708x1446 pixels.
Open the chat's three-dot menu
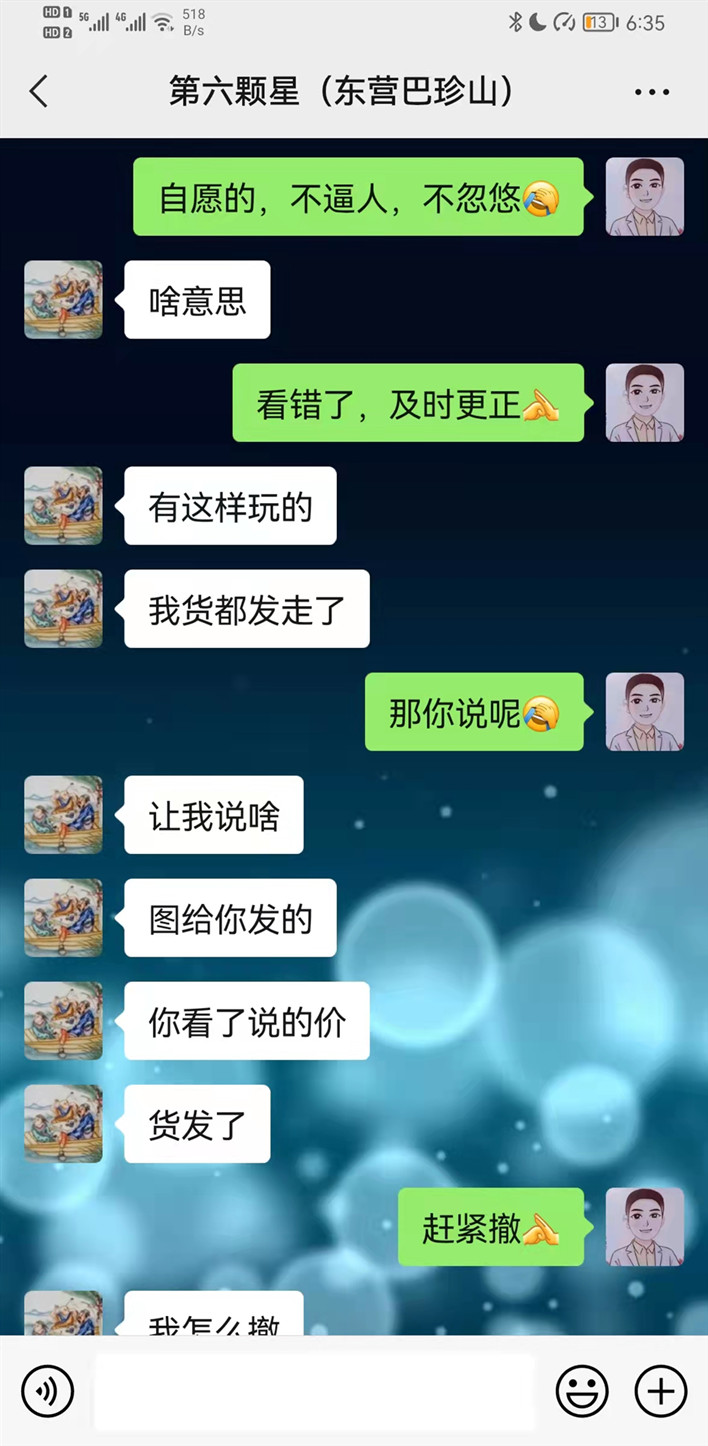(x=652, y=92)
